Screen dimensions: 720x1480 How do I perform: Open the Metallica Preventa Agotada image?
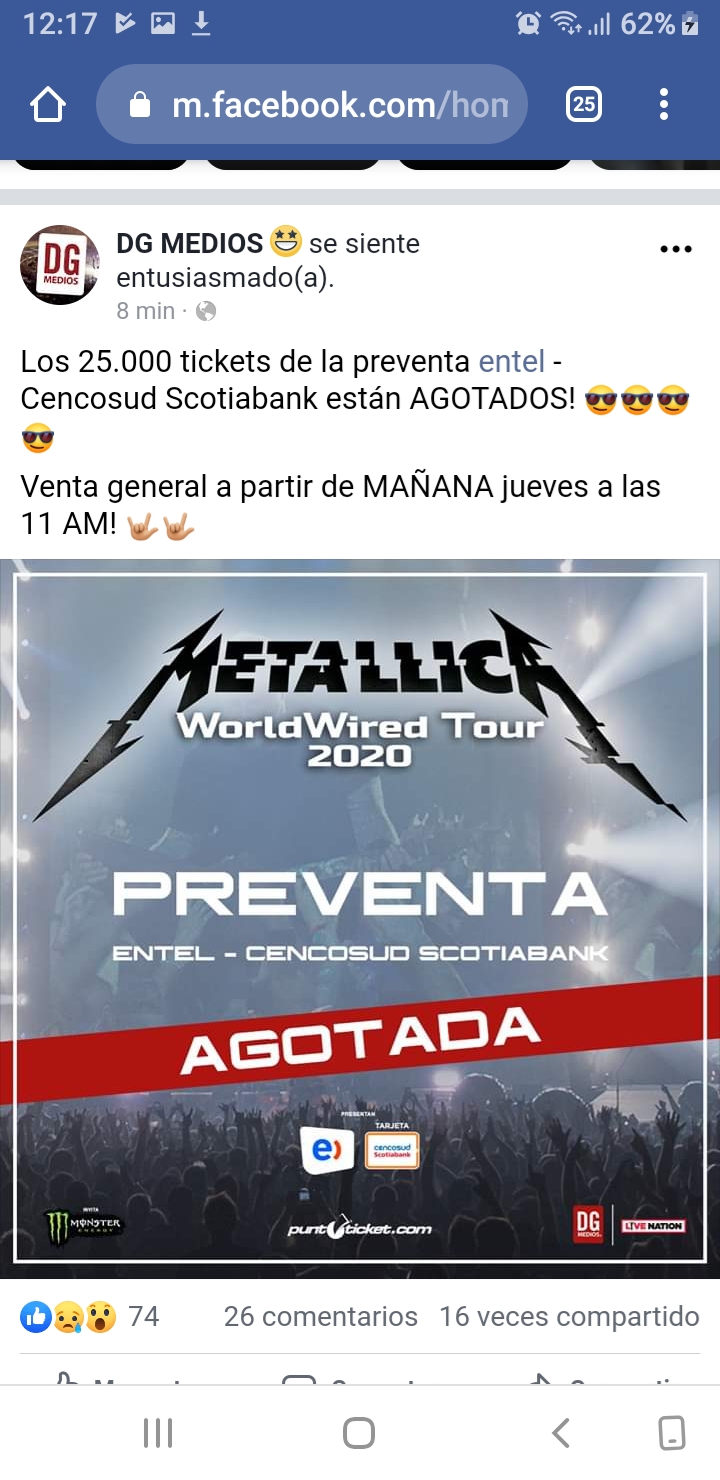point(360,918)
